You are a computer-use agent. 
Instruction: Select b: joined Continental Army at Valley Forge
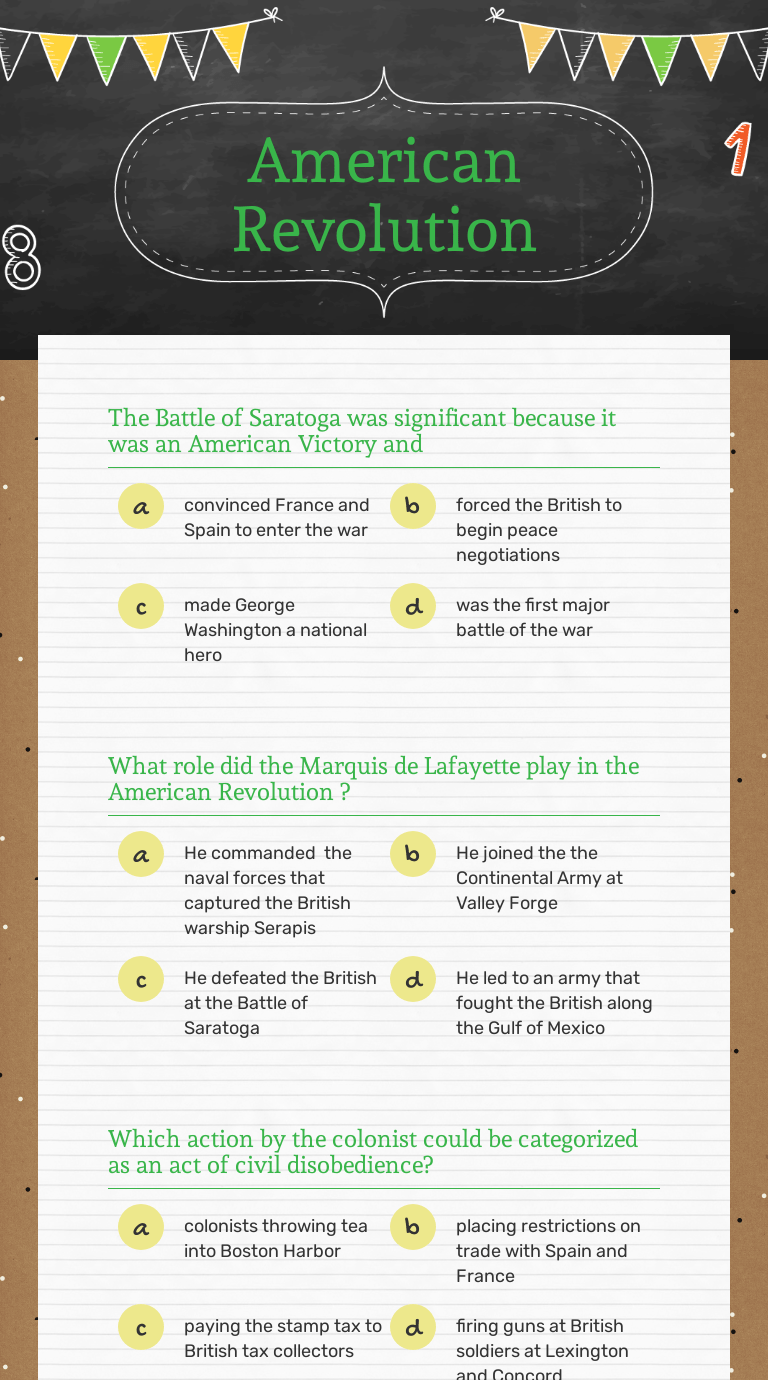pos(413,854)
